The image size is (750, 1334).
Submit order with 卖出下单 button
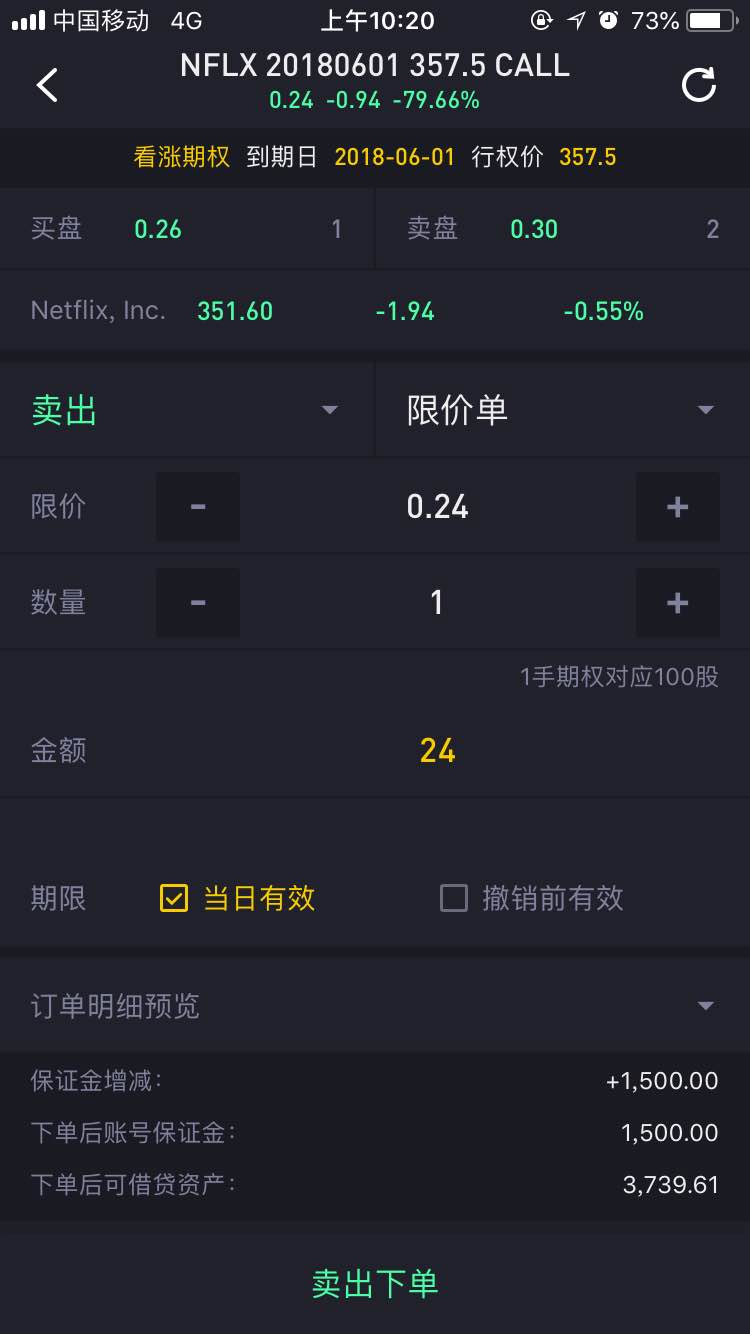(x=375, y=1283)
